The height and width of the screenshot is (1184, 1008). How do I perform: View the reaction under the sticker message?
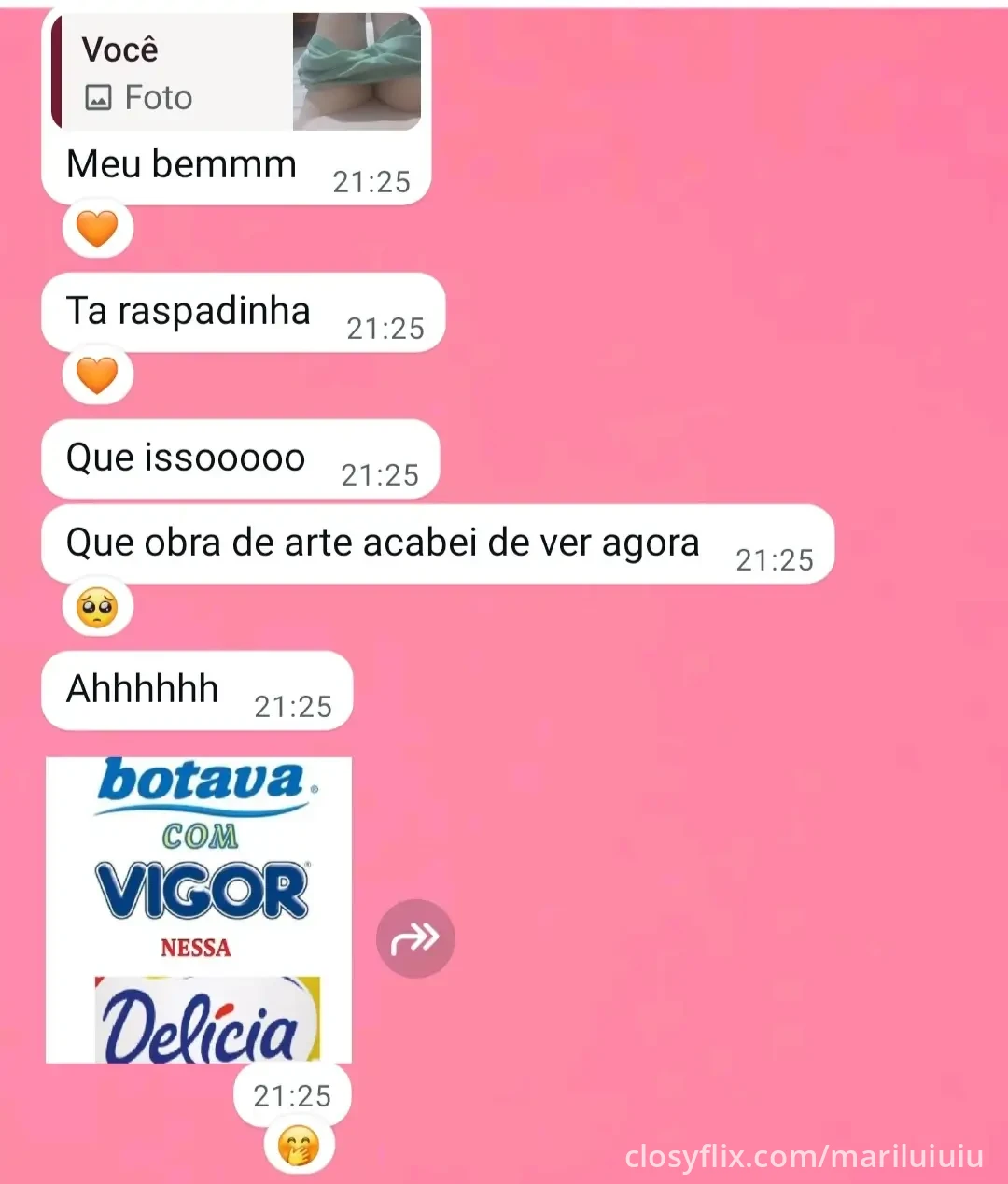click(x=299, y=1147)
